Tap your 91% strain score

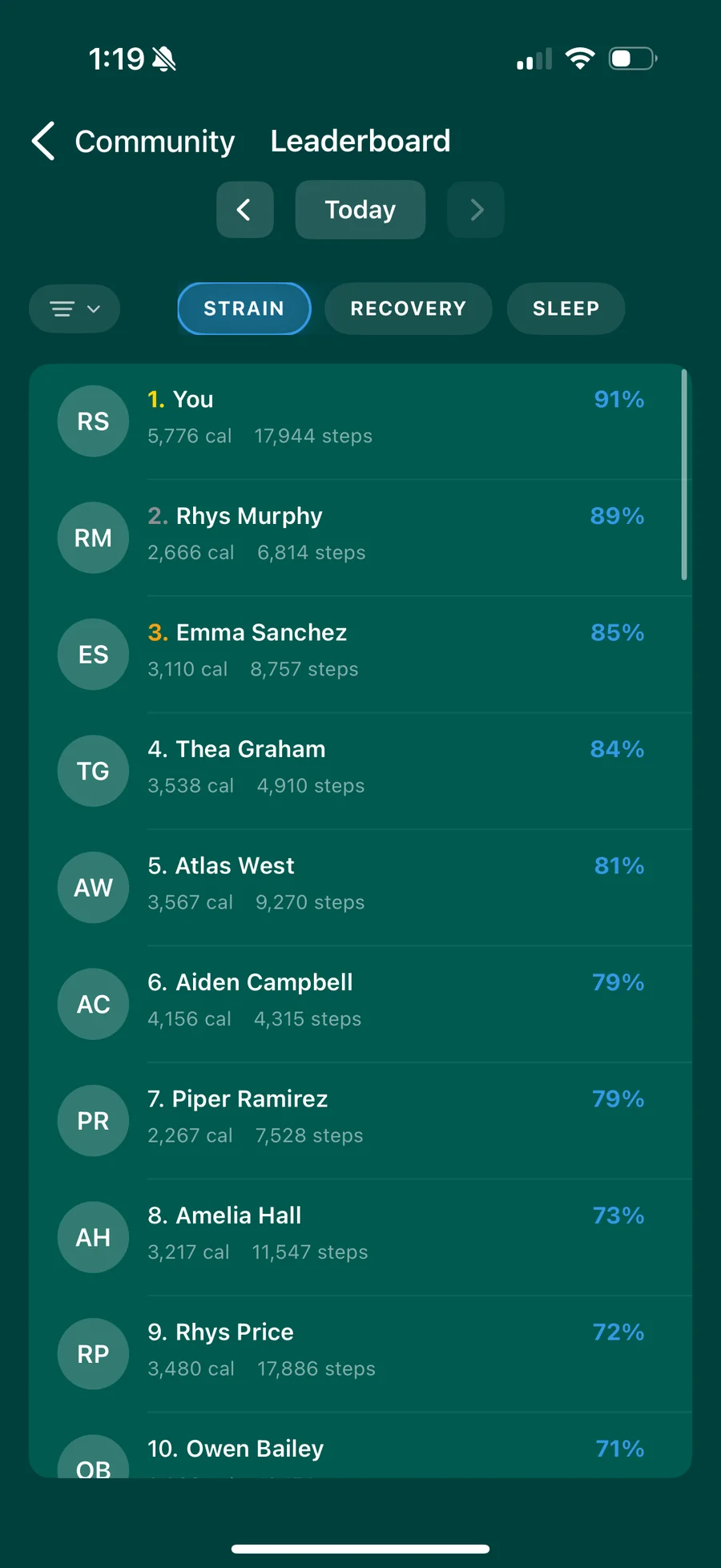coord(618,400)
